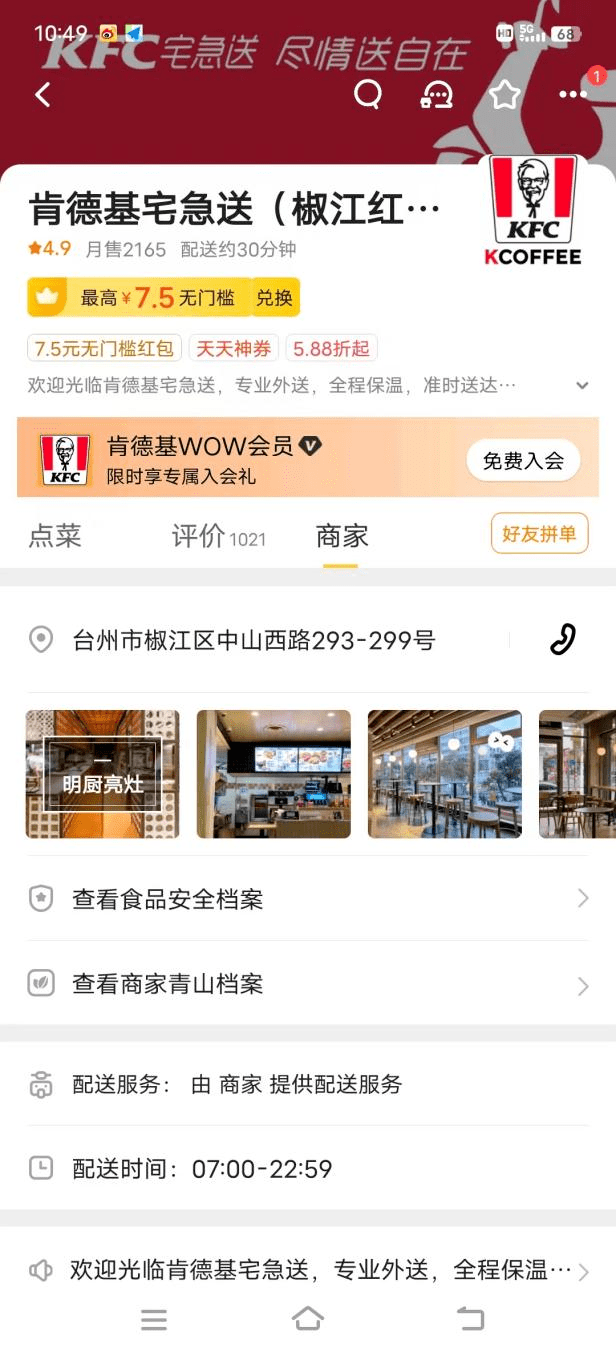Expand the store announcement chevron
This screenshot has height=1356, width=616.
(x=582, y=385)
